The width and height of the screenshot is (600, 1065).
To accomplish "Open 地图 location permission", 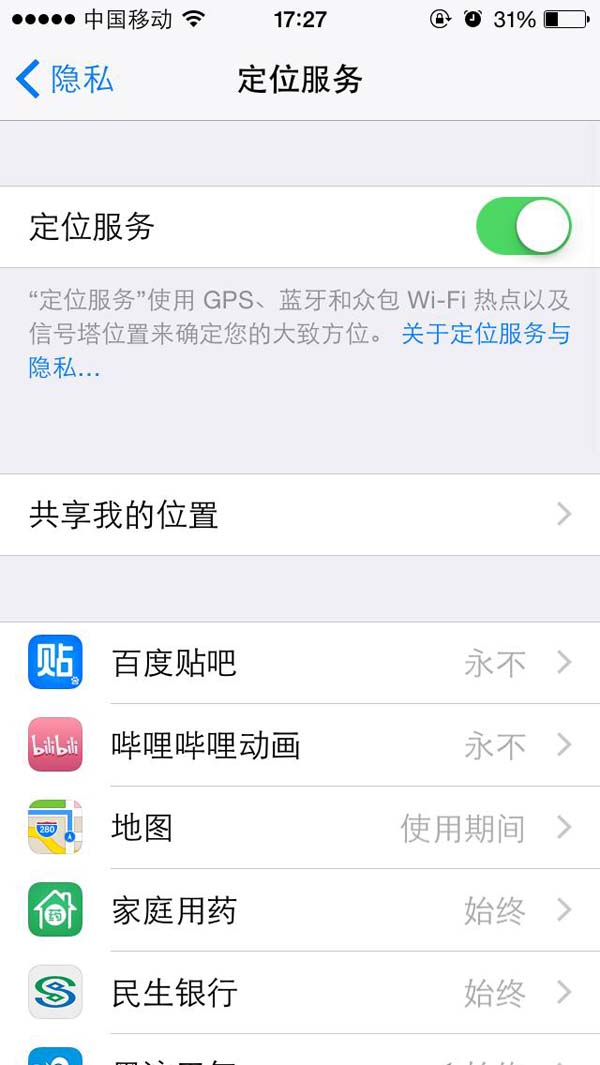I will click(x=300, y=828).
